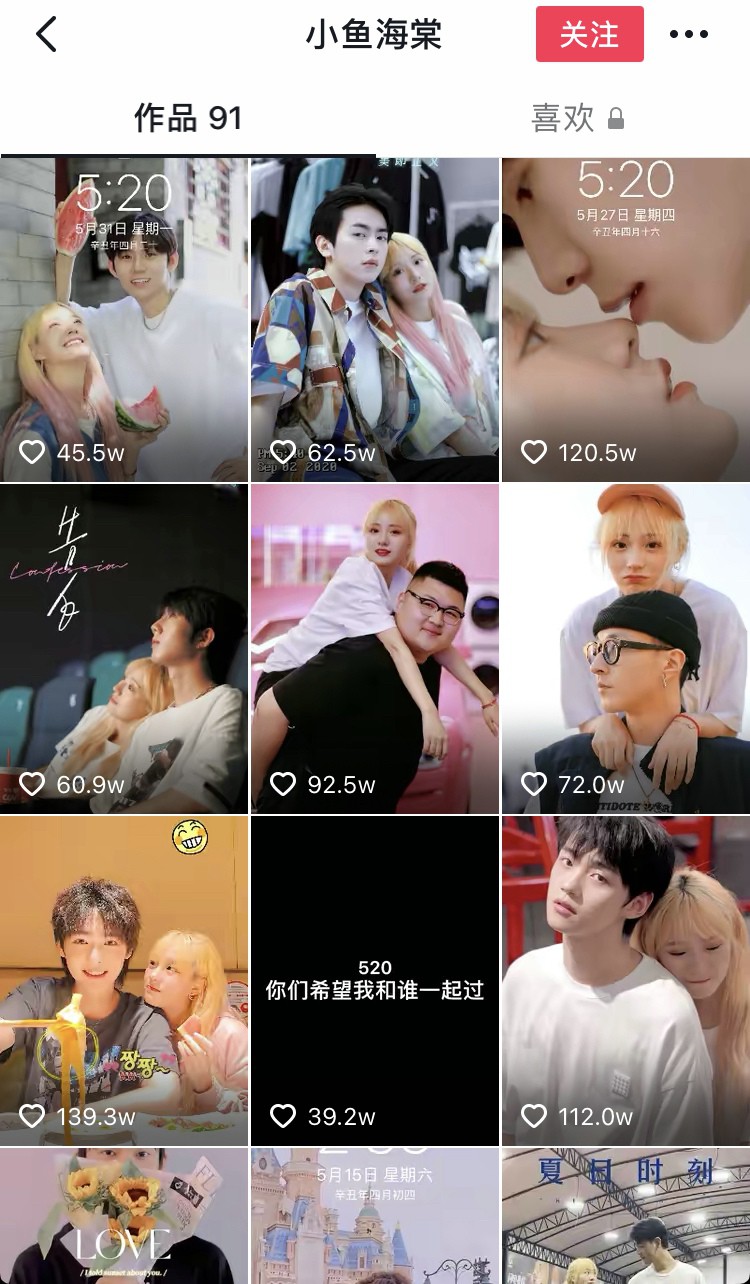This screenshot has height=1284, width=750.
Task: View the video with 92.5w likes
Action: point(374,648)
